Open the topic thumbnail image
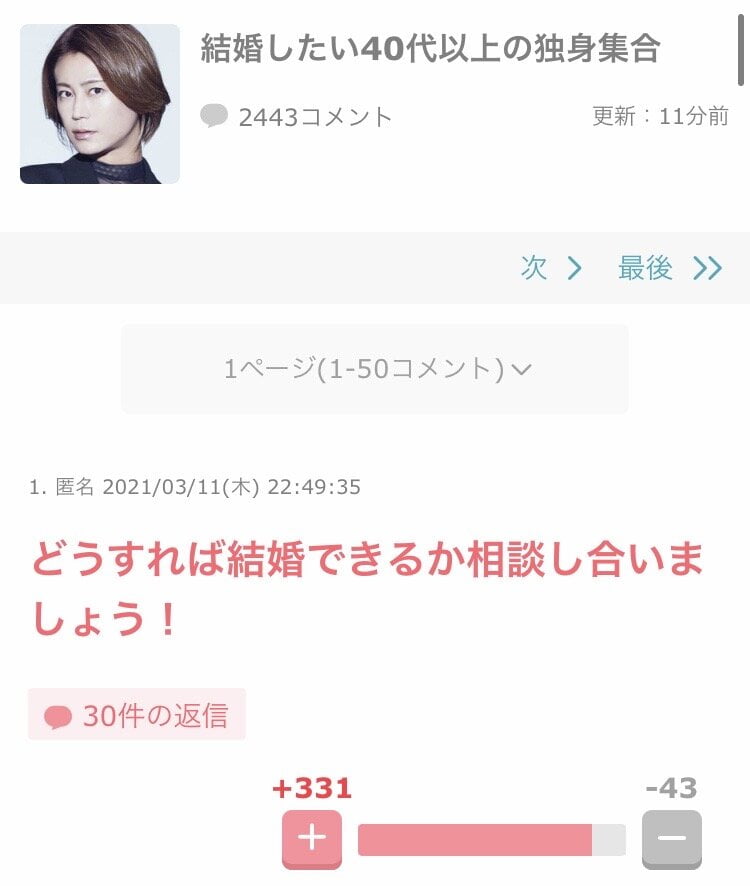The width and height of the screenshot is (750, 886). pyautogui.click(x=100, y=104)
